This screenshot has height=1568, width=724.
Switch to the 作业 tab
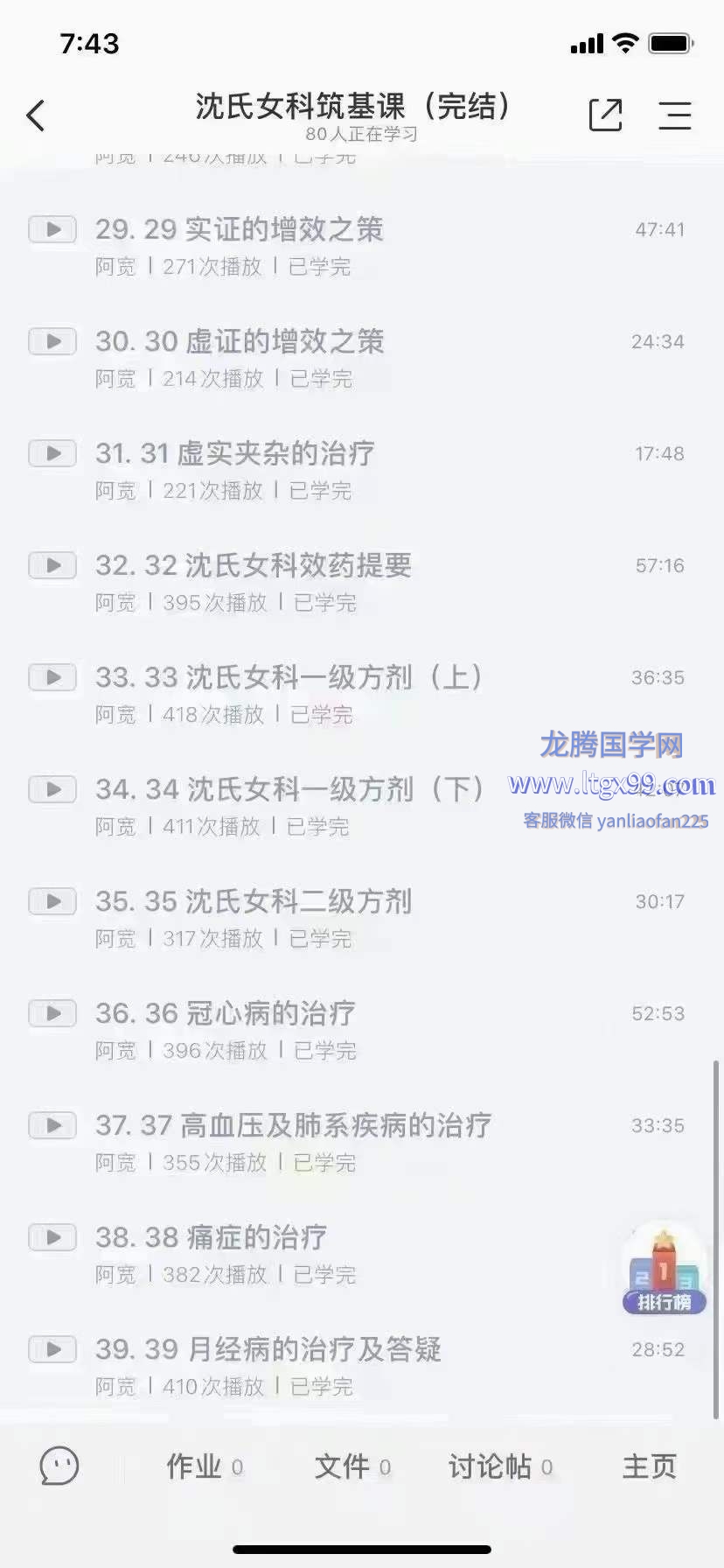pyautogui.click(x=195, y=1466)
